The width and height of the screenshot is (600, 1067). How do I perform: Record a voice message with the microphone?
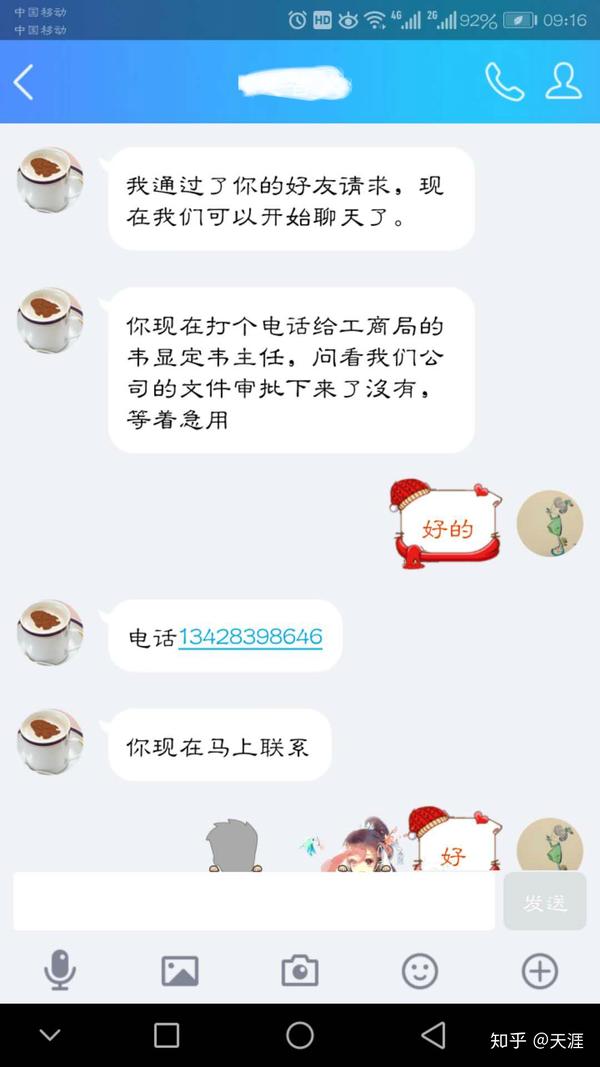click(x=60, y=970)
